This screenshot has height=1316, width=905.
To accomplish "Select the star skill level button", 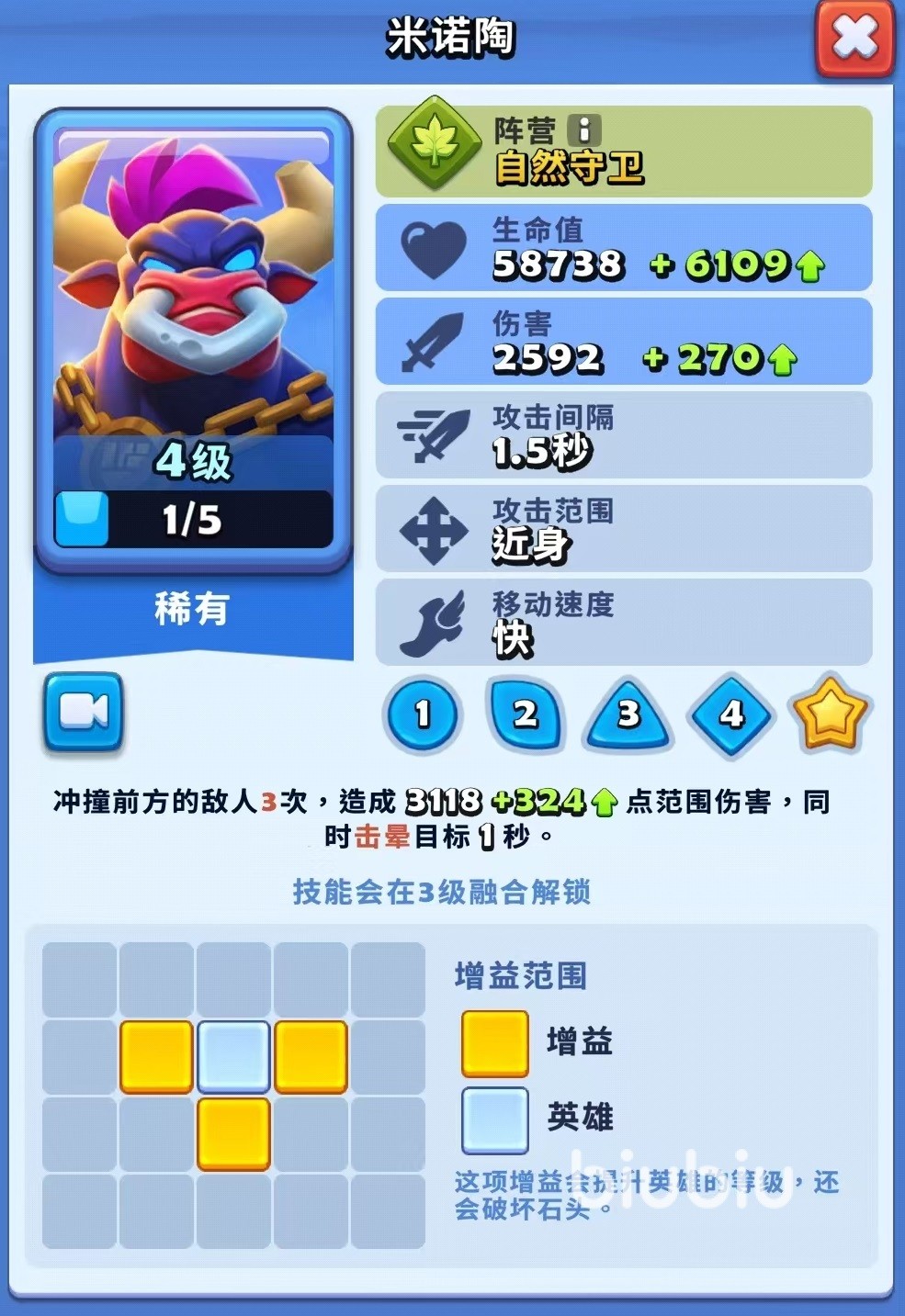I will click(x=829, y=714).
